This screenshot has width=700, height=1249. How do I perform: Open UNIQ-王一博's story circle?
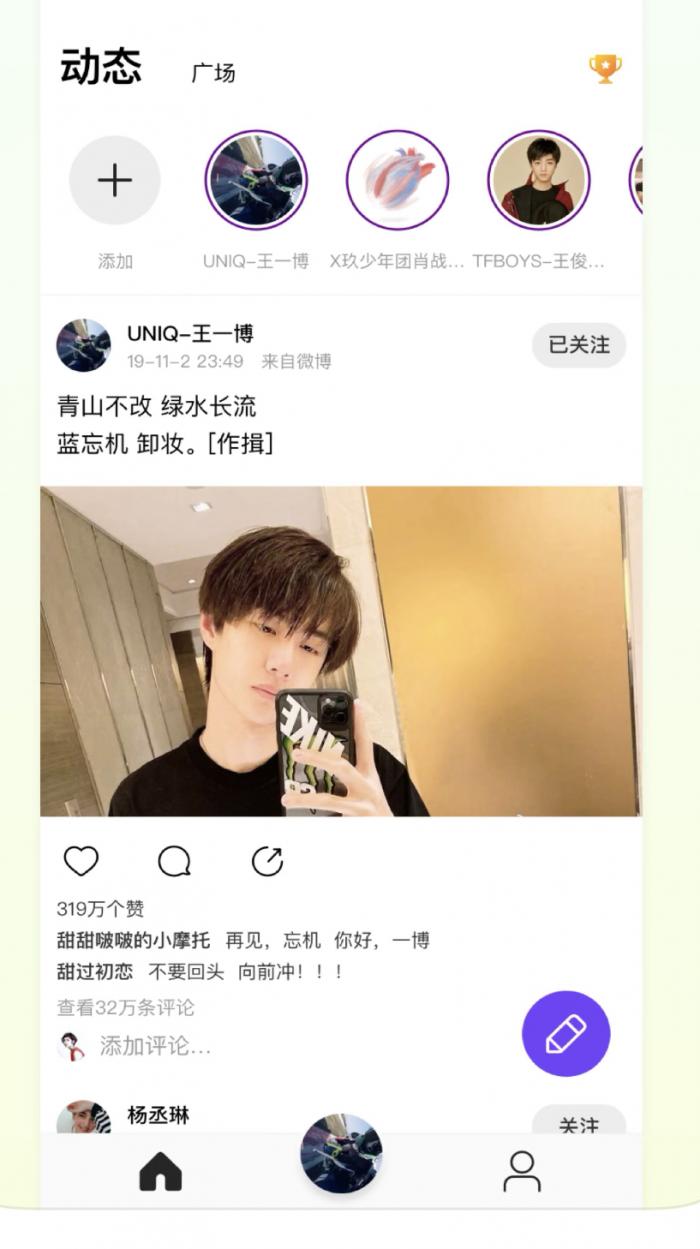(x=256, y=181)
